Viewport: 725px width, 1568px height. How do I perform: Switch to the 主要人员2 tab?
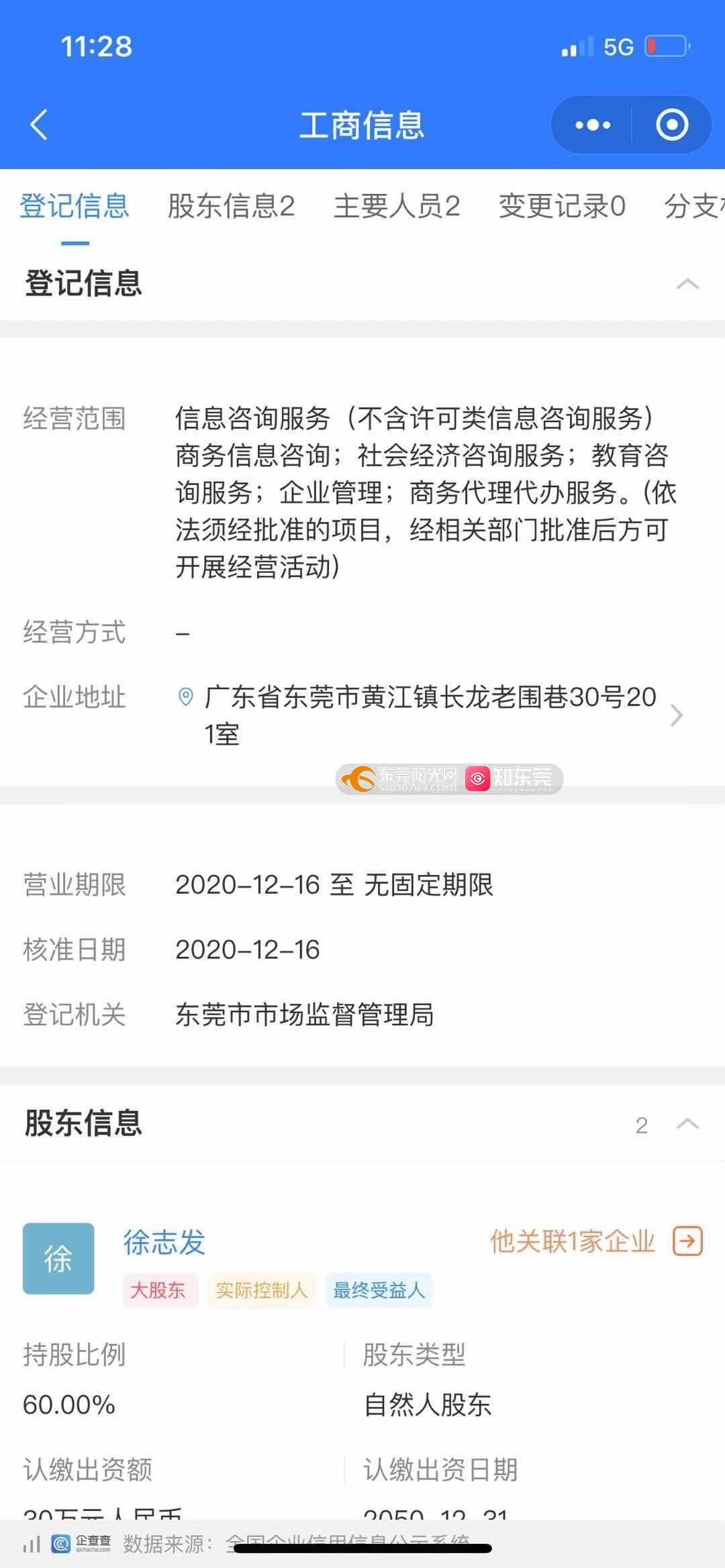point(397,206)
